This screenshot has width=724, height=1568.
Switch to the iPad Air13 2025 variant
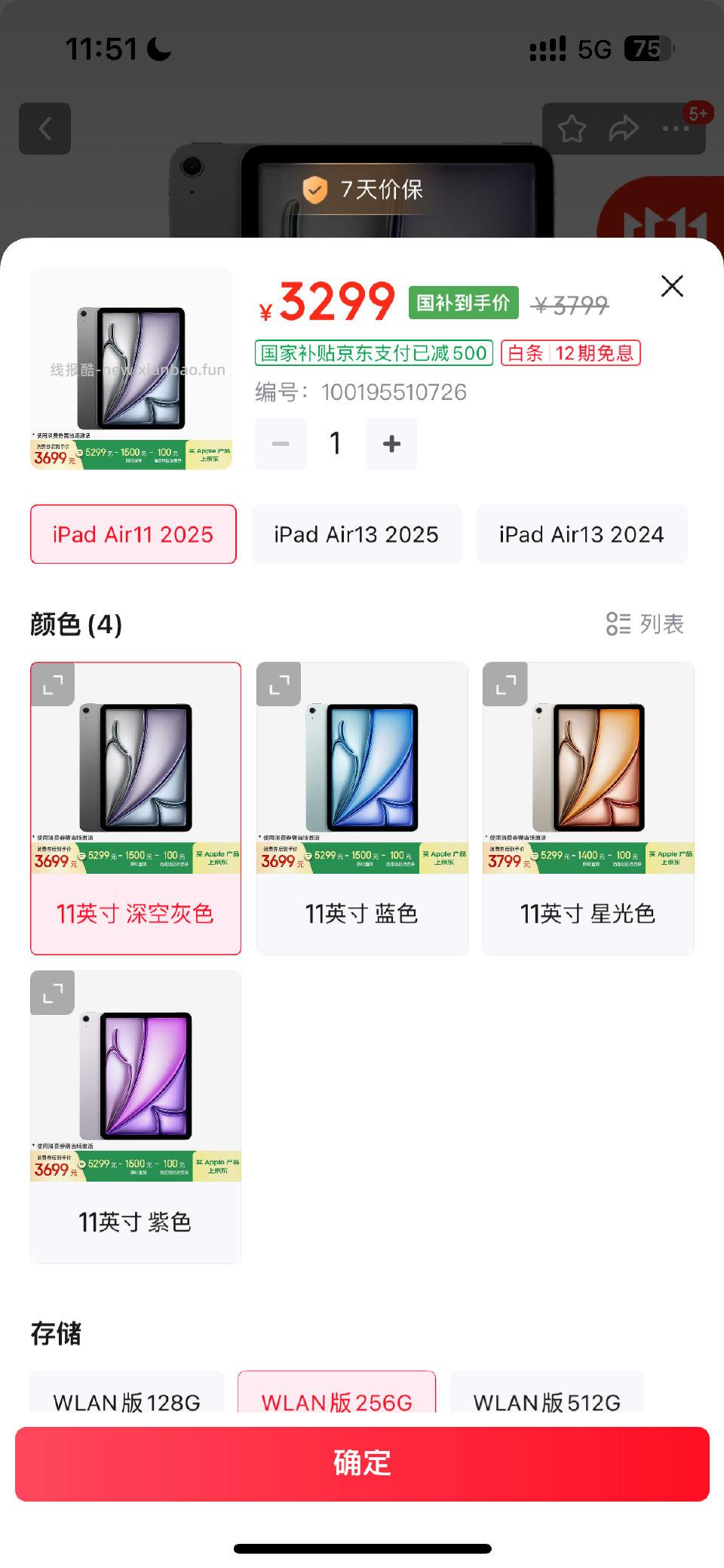tap(356, 534)
